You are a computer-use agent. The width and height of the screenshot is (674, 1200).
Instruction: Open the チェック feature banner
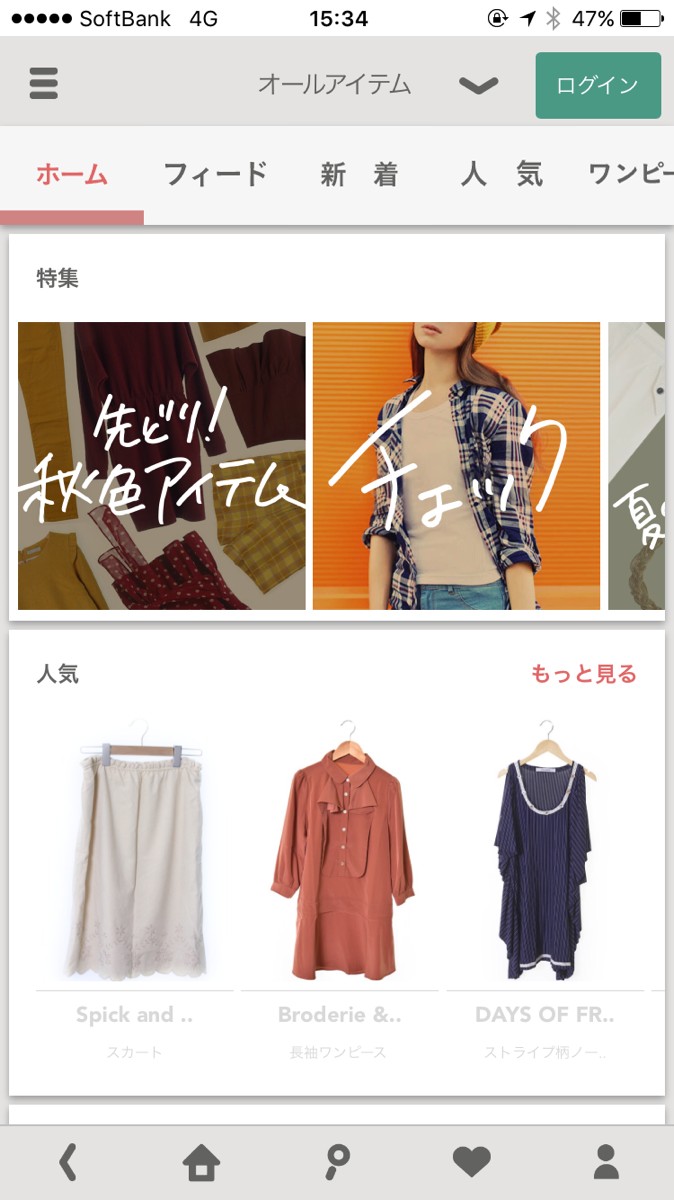coord(456,466)
